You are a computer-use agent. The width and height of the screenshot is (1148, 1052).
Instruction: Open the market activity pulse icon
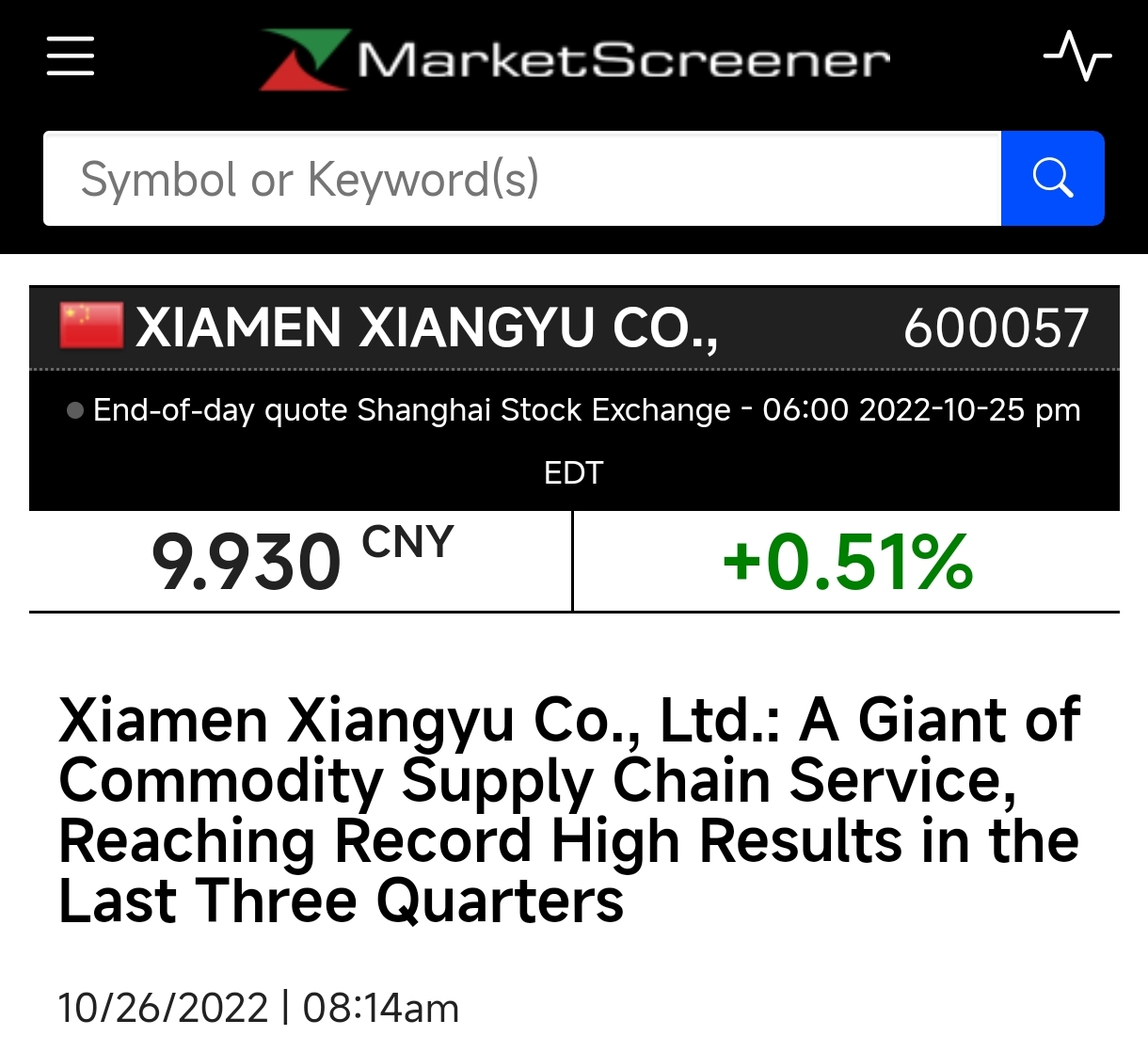[x=1077, y=56]
